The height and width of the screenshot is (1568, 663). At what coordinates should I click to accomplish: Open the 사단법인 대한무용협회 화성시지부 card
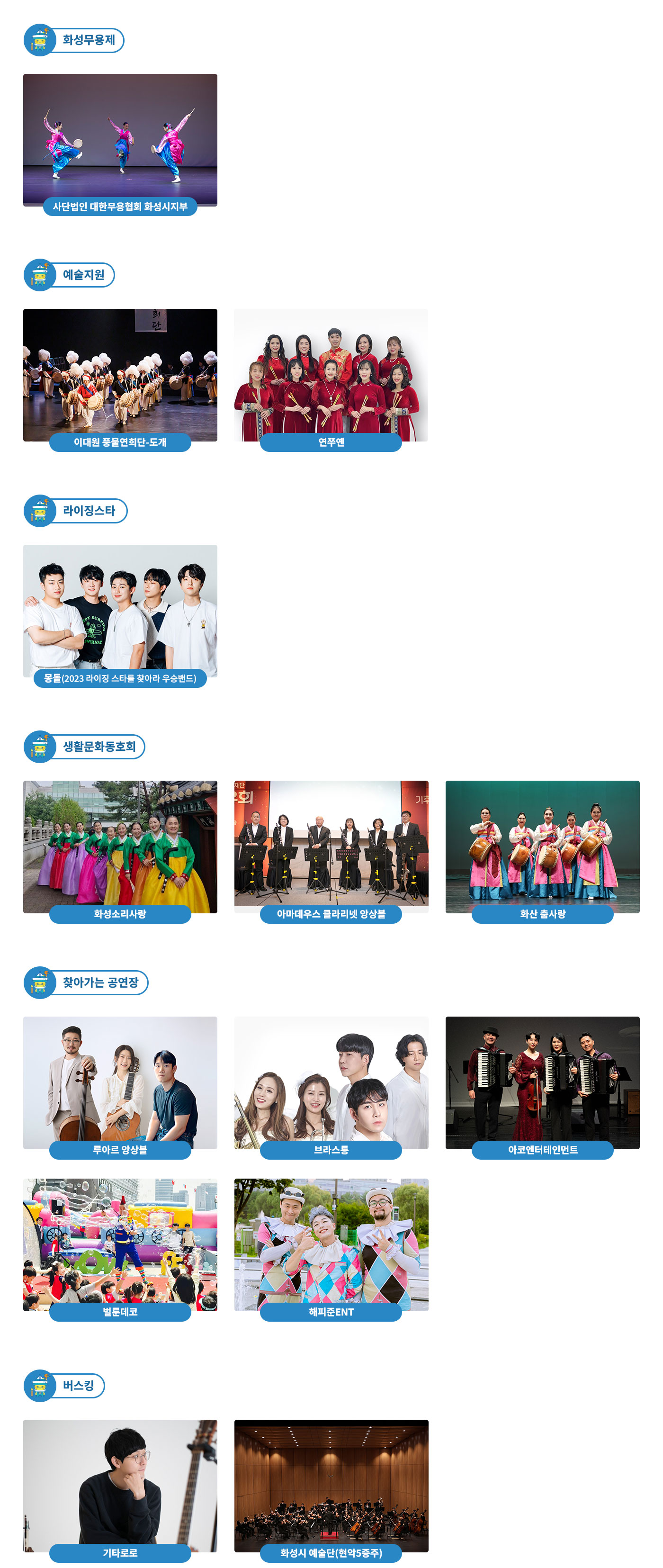tap(120, 141)
